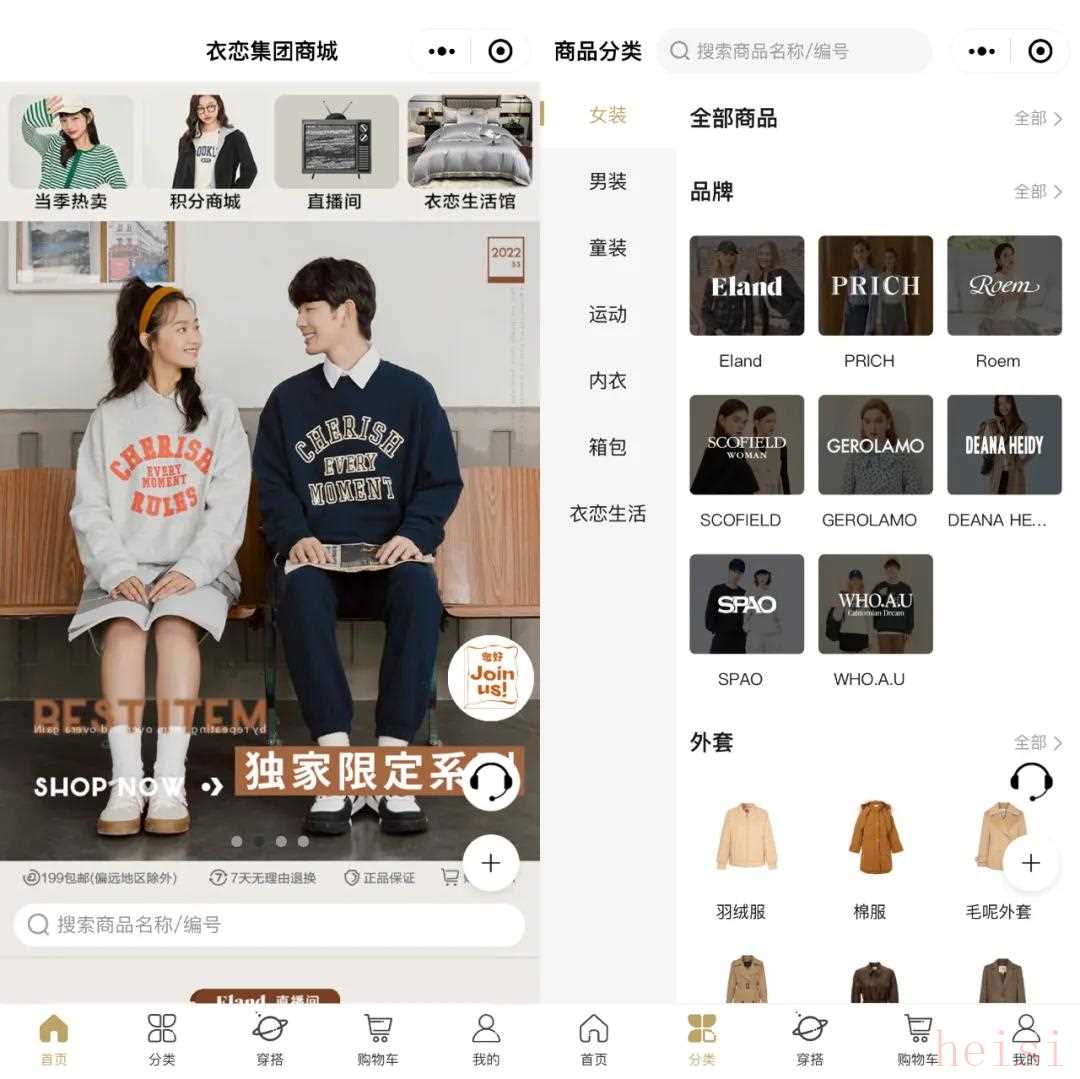1080x1079 pixels.
Task: Enter the 直播间 live room tile
Action: click(335, 152)
